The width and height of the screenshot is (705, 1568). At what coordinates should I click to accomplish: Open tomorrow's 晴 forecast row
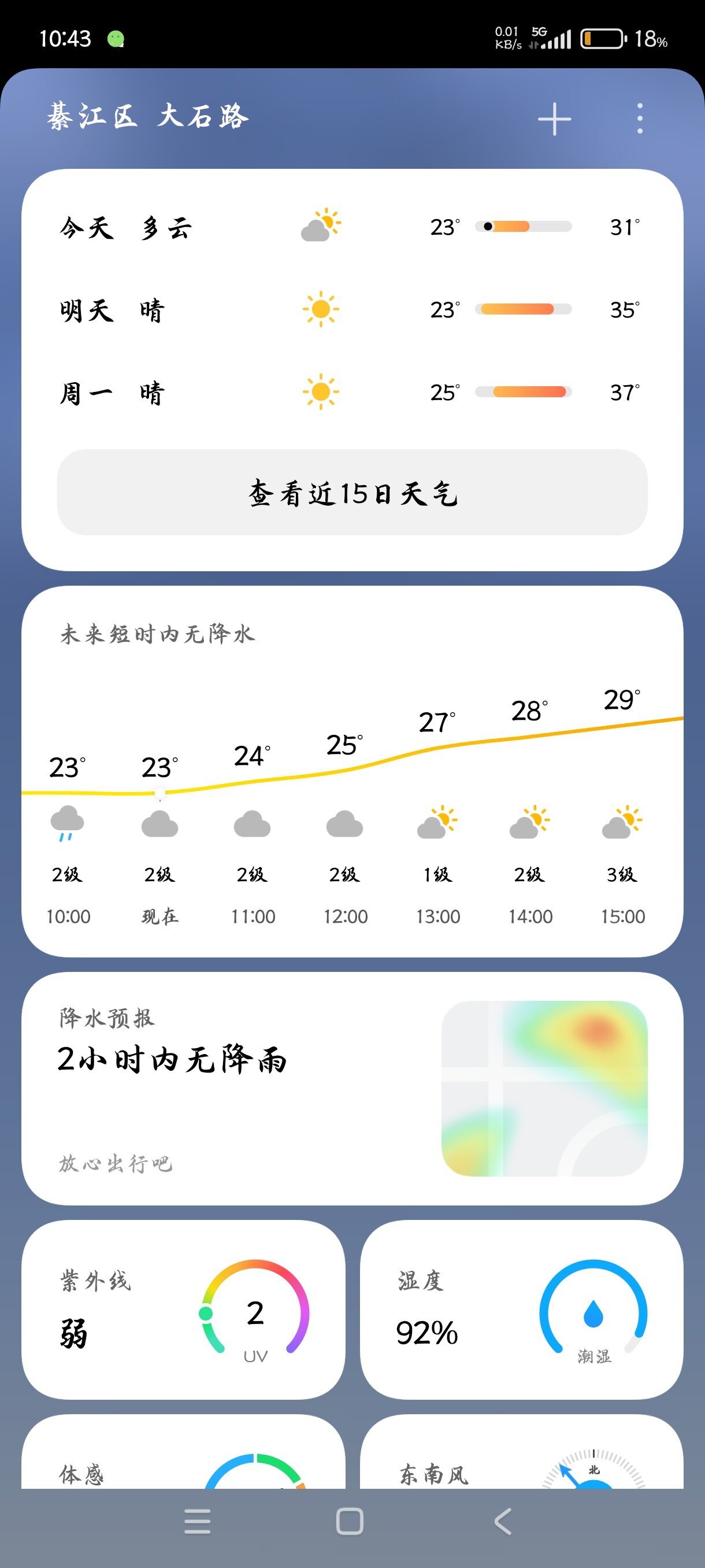[x=352, y=310]
